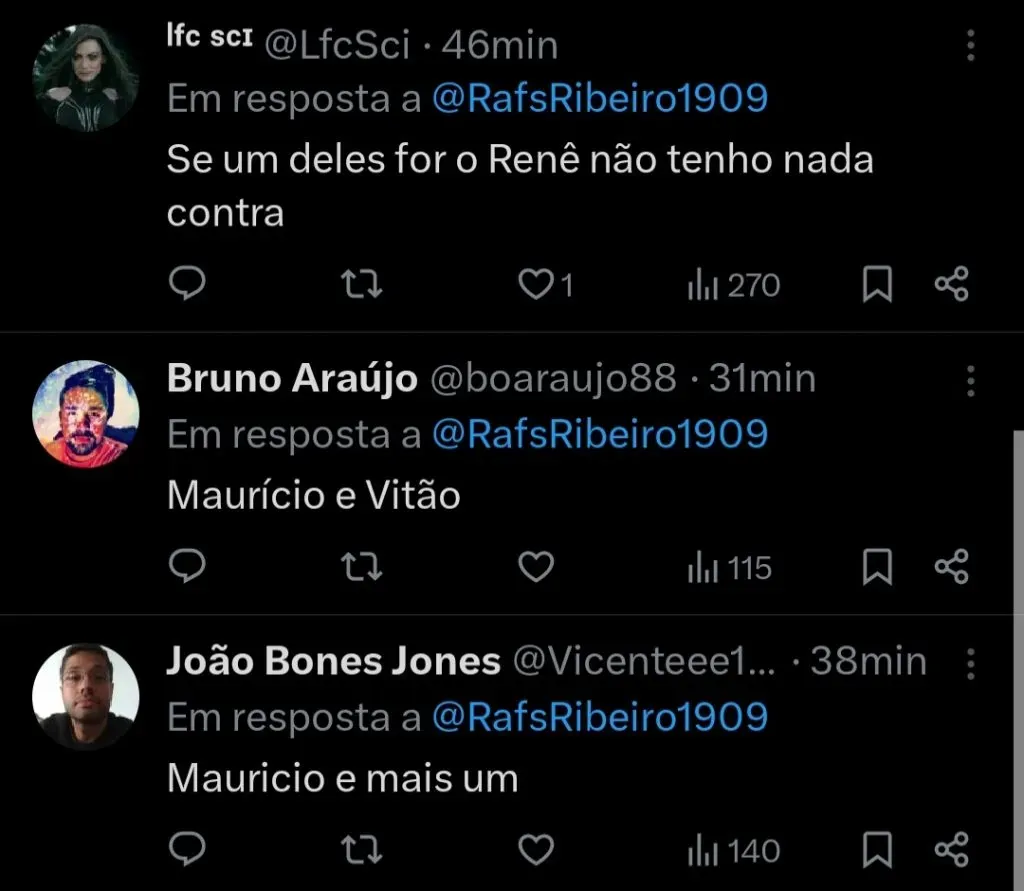Retweet lfc sci's reply about Renê
Image resolution: width=1024 pixels, height=891 pixels.
[x=361, y=286]
